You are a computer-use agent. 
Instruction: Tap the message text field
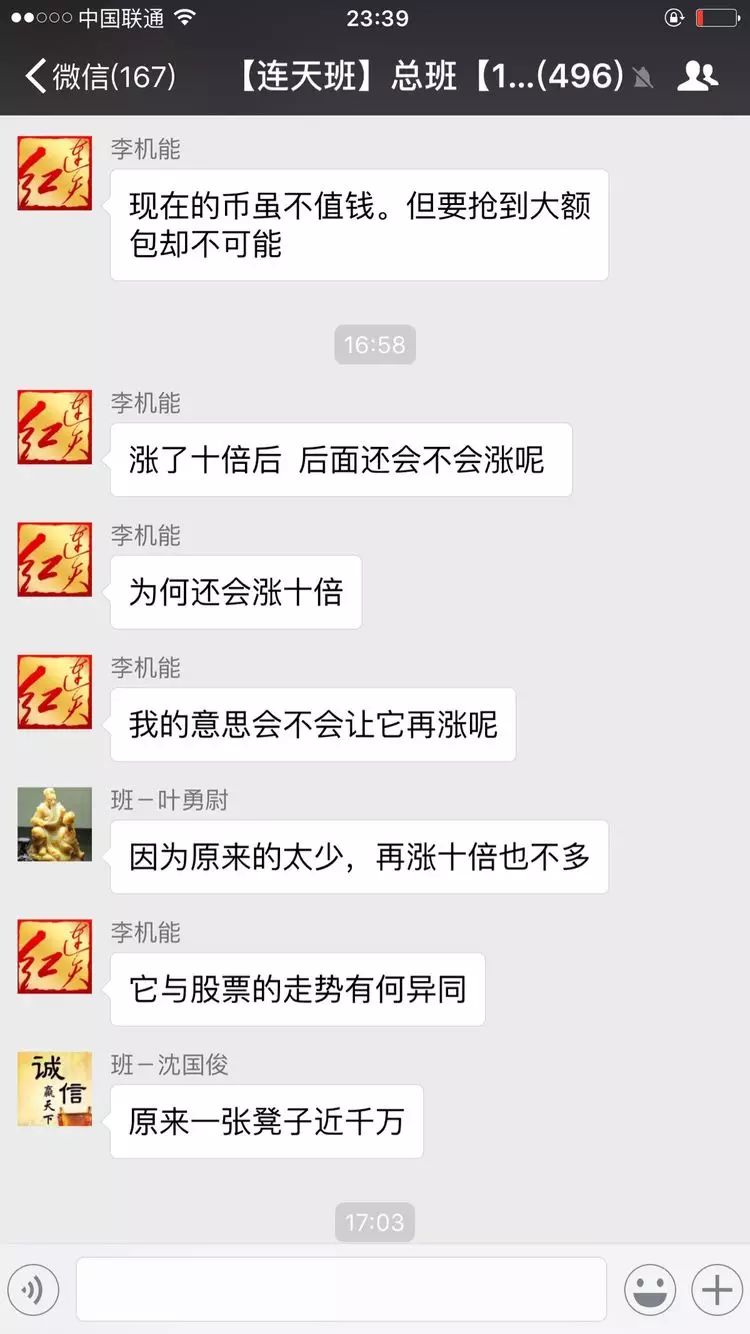[341, 1290]
